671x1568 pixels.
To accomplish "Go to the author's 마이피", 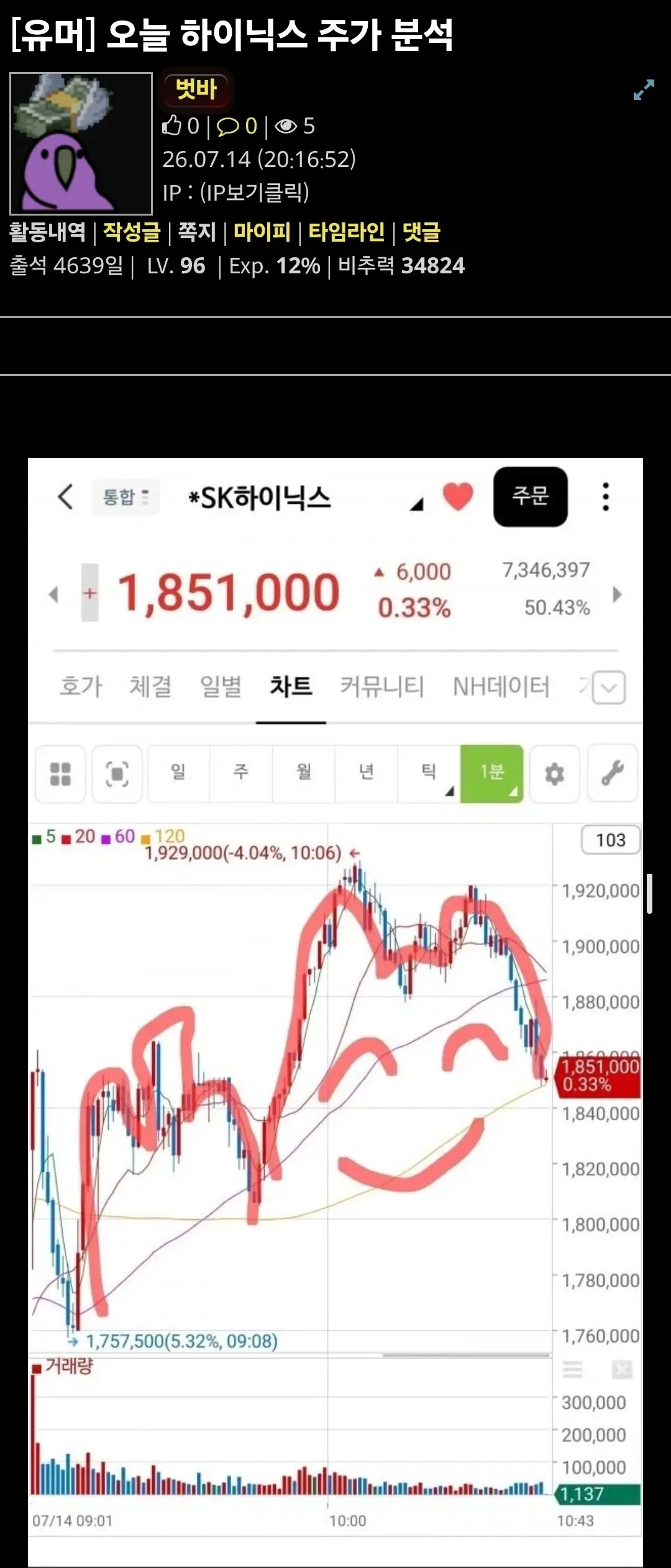I will click(262, 232).
